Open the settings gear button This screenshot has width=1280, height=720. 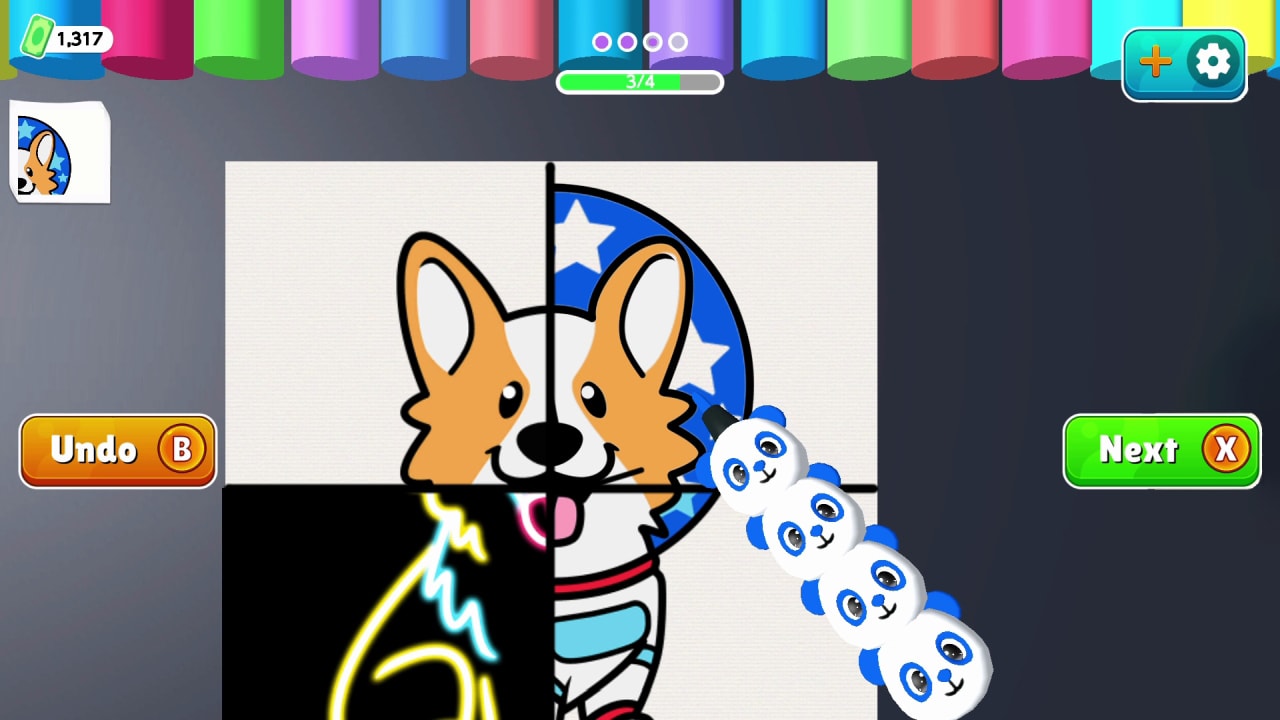tap(1212, 64)
